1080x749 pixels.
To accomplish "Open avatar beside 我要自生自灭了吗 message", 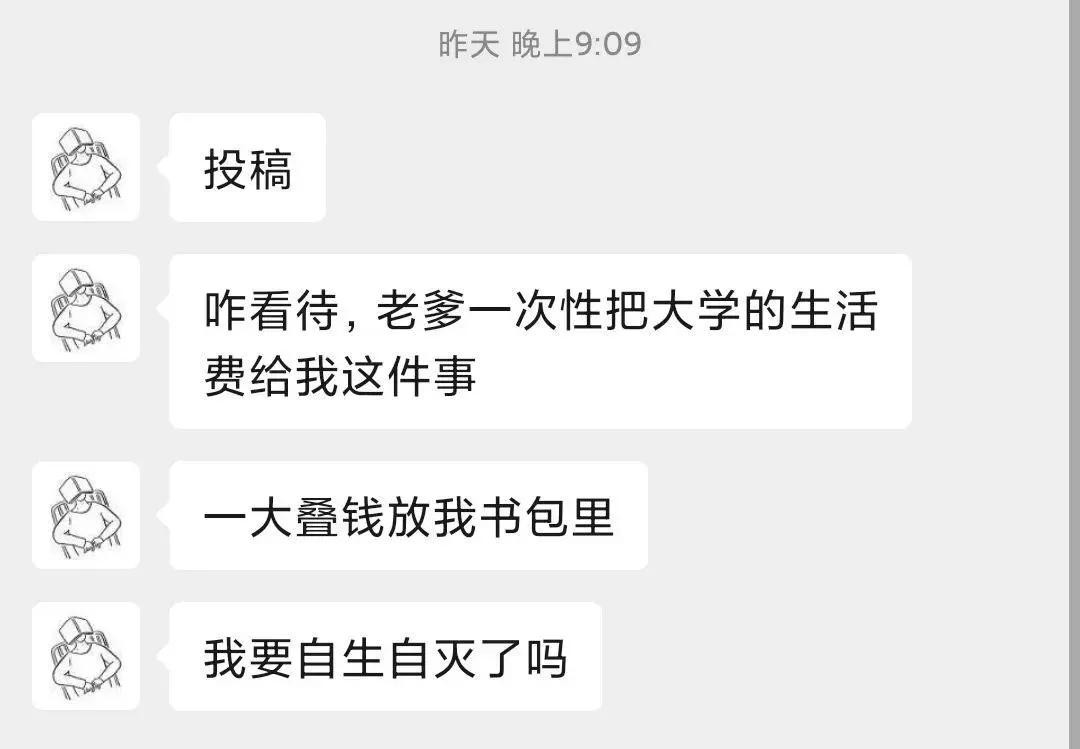I will tap(86, 656).
